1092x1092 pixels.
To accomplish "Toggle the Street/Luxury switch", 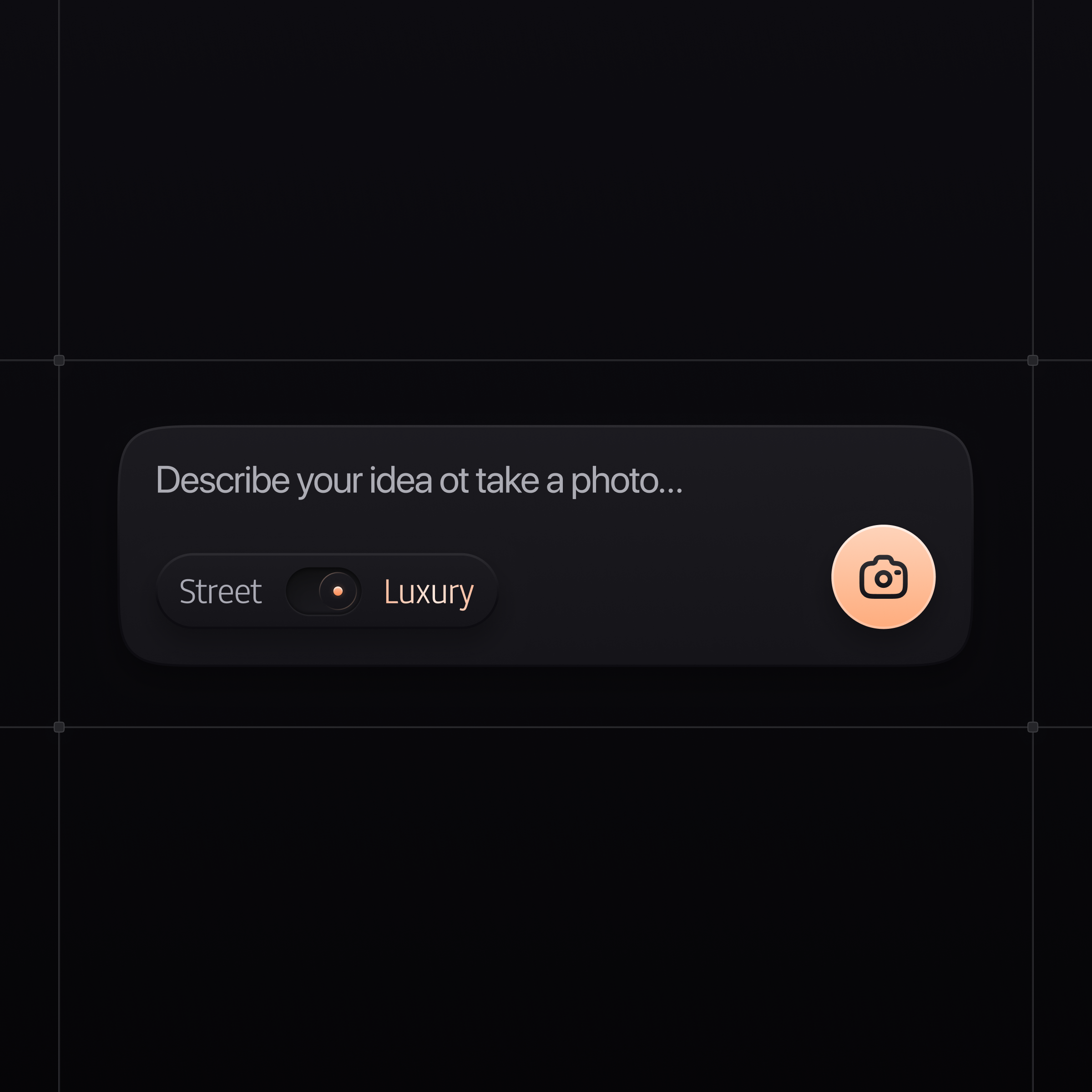I will tap(324, 591).
